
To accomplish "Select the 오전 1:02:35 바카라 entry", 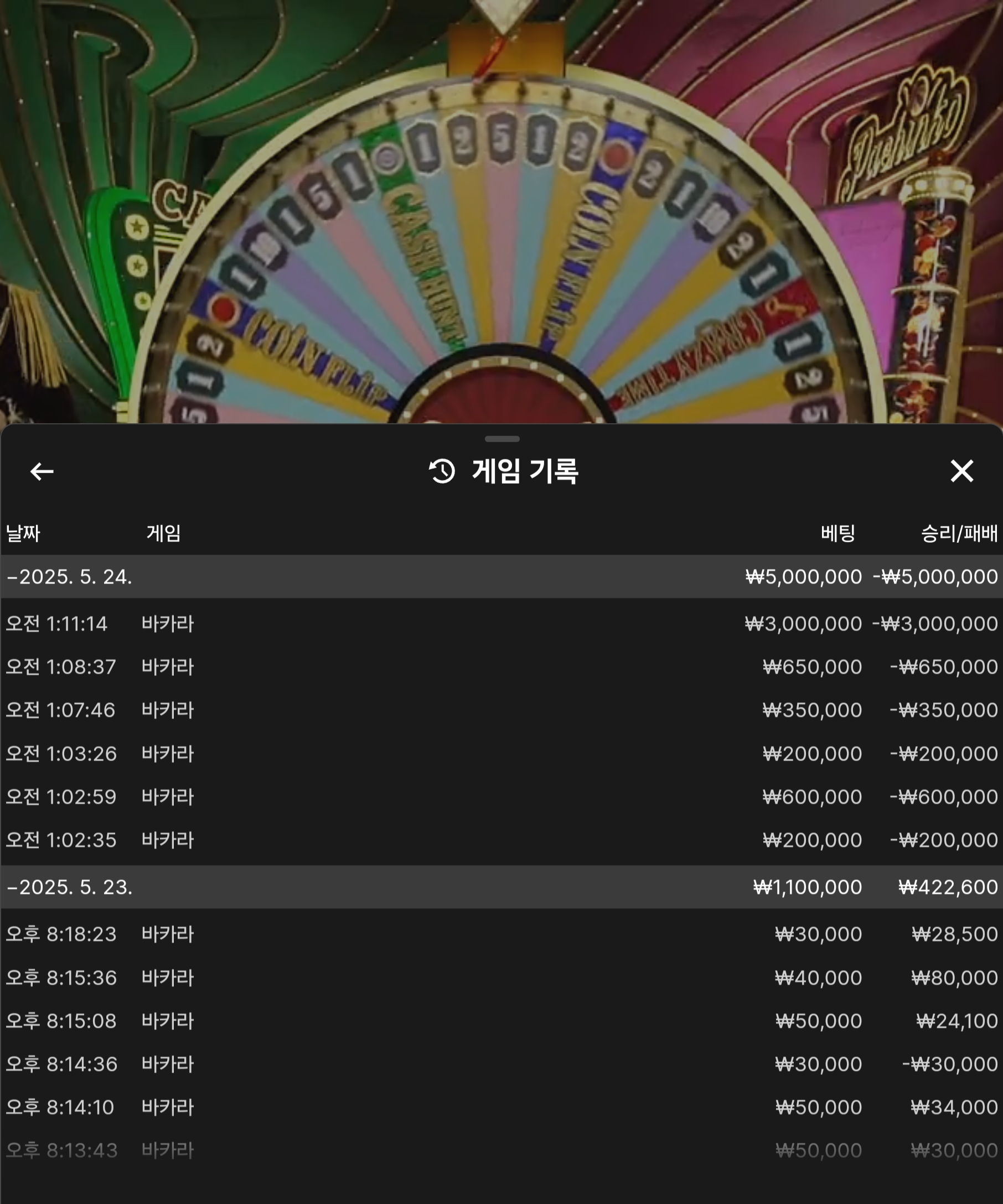I will [x=501, y=840].
